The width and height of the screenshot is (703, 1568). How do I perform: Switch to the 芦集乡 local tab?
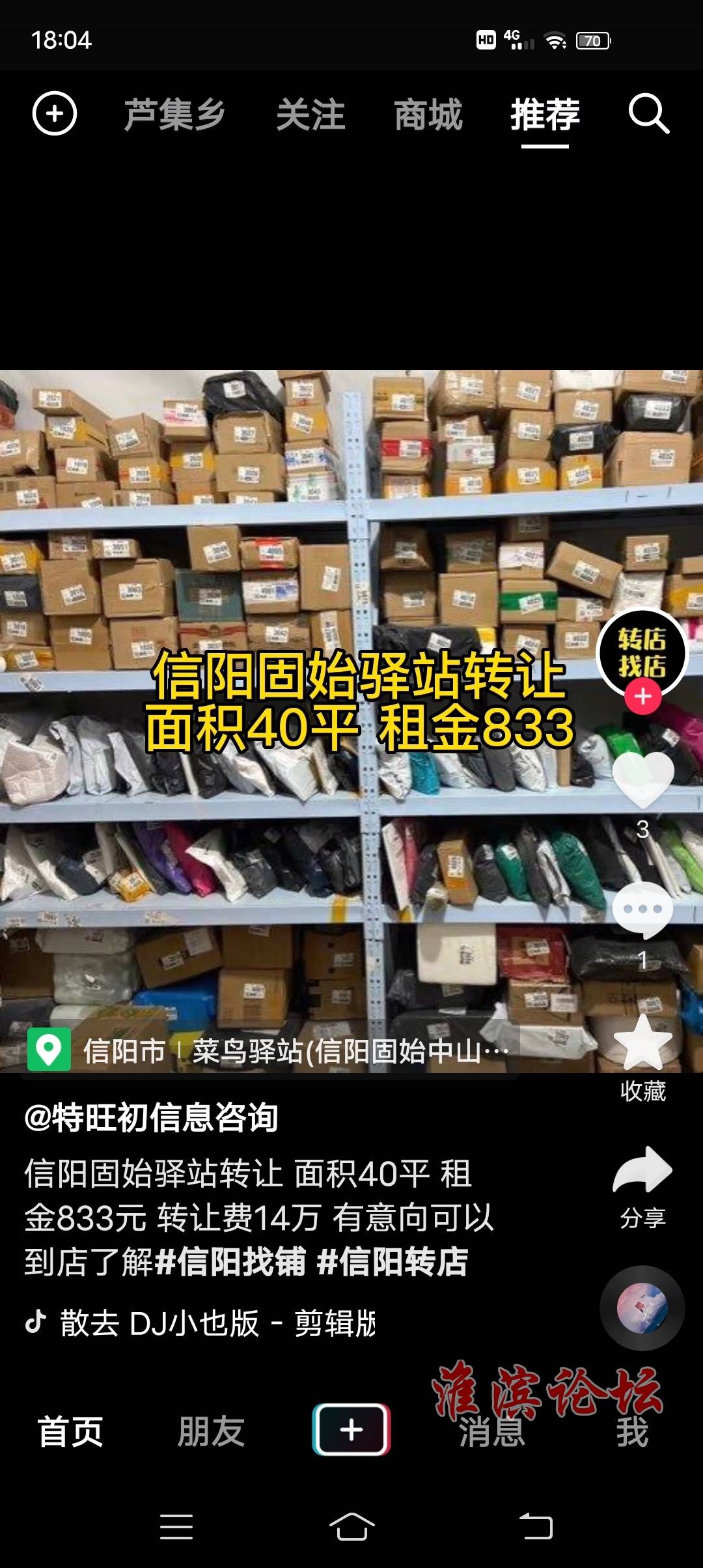tap(174, 115)
